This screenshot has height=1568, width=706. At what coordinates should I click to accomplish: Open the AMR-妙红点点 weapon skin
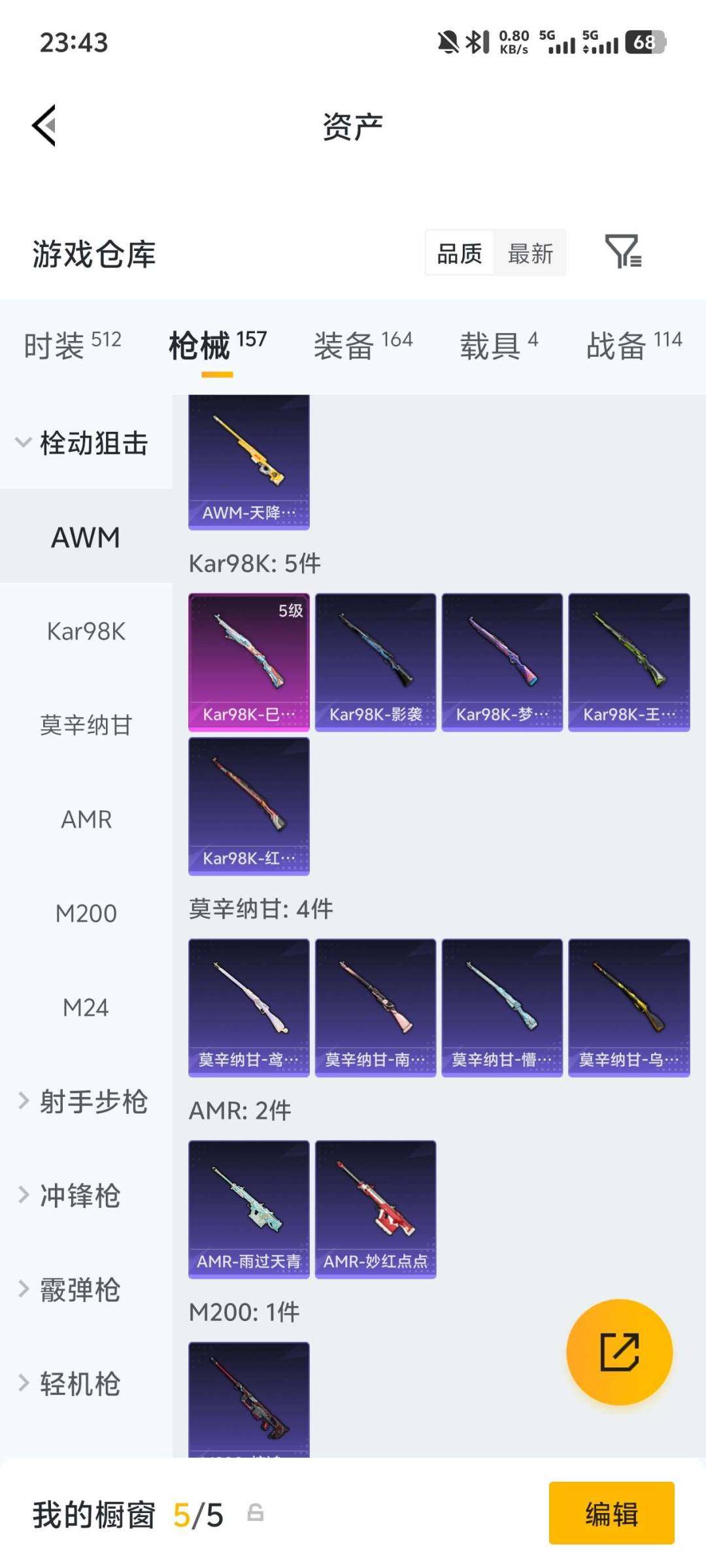pos(375,1209)
